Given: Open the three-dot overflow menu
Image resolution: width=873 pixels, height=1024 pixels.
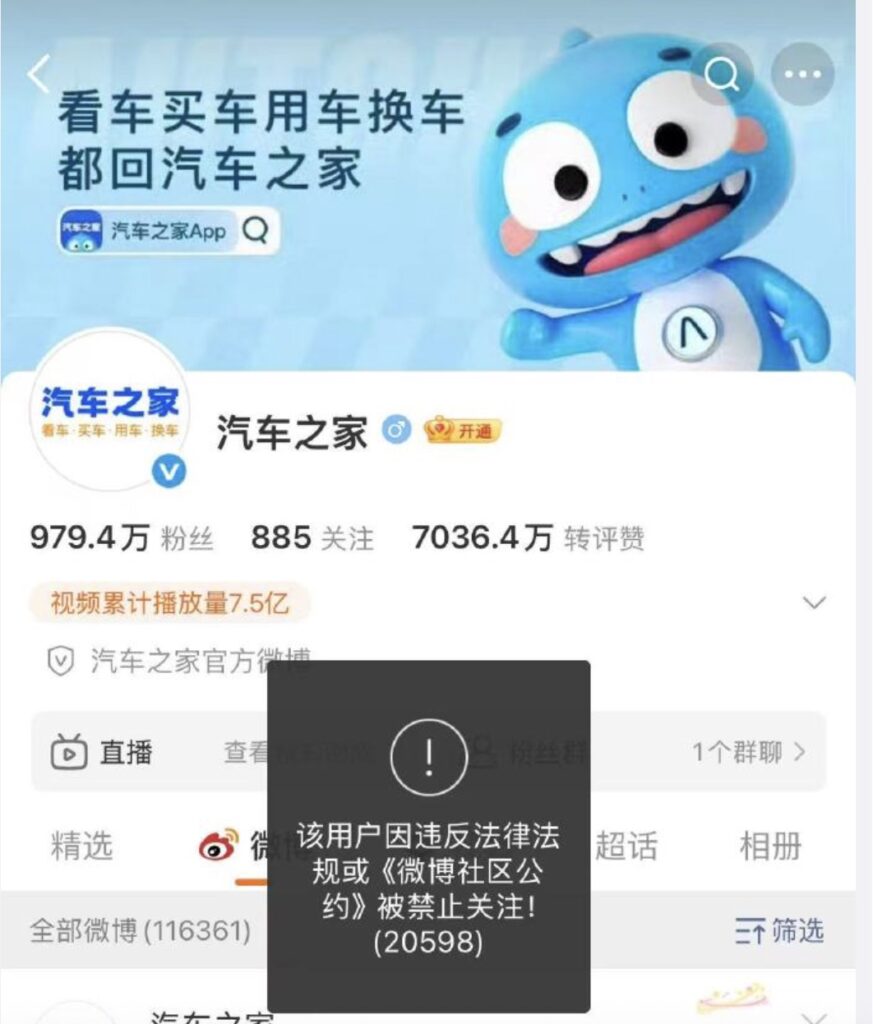Looking at the screenshot, I should pyautogui.click(x=802, y=74).
